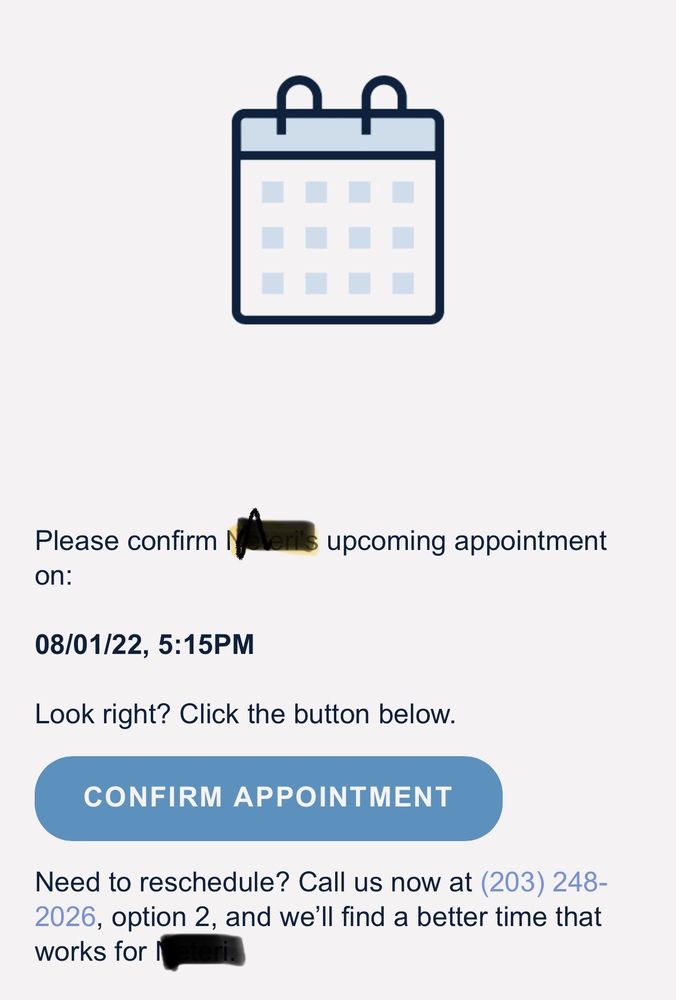Viewport: 676px width, 1000px height.
Task: Tap the Confirm Appointment button
Action: [268, 798]
